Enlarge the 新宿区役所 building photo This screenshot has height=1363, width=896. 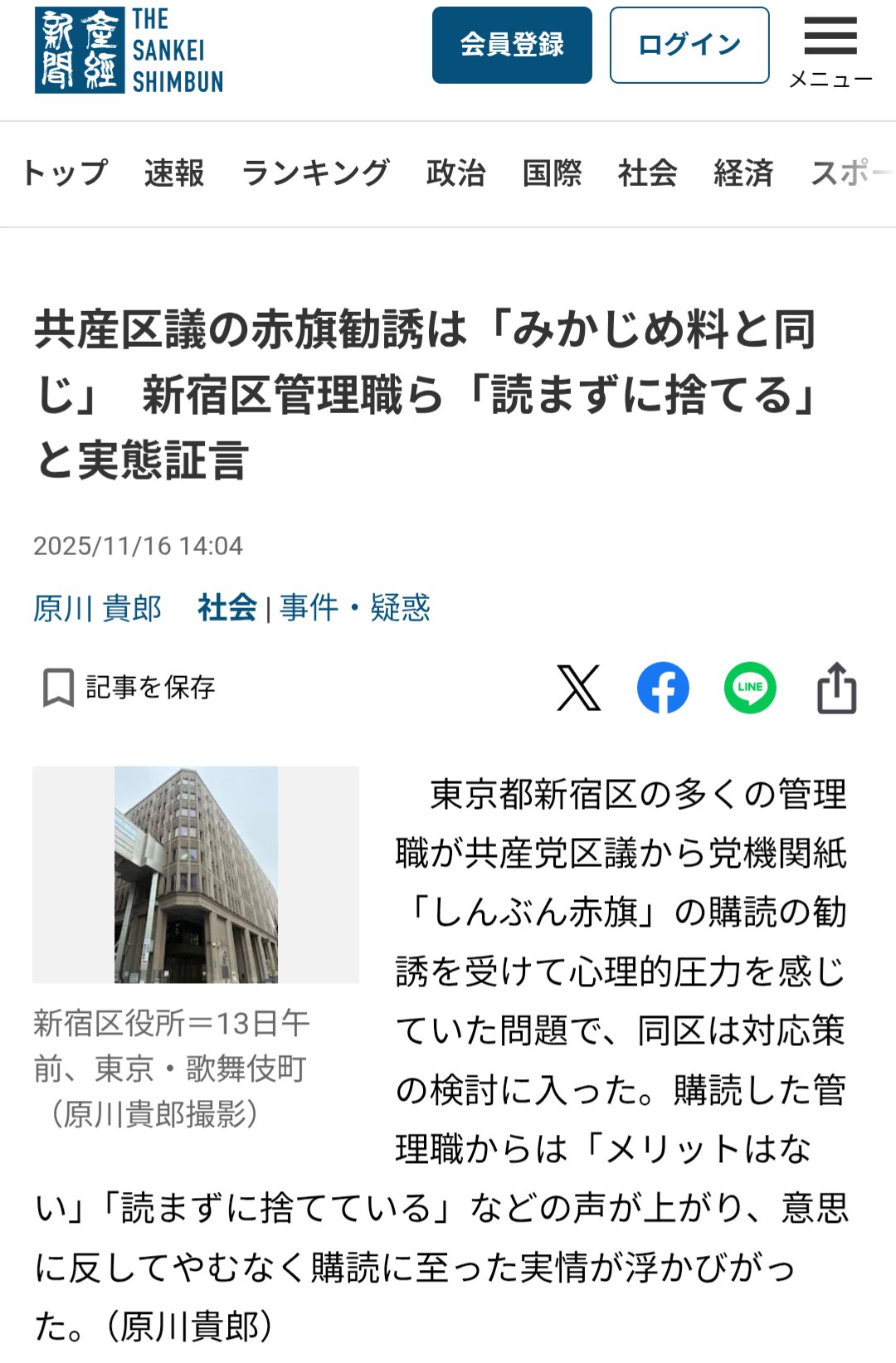196,874
